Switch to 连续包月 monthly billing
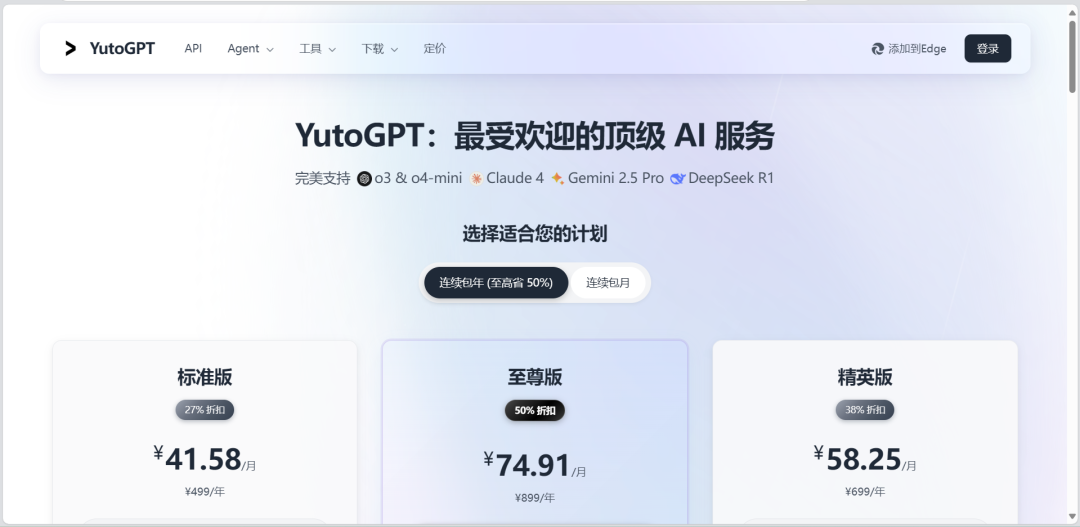The image size is (1080, 527). [608, 282]
